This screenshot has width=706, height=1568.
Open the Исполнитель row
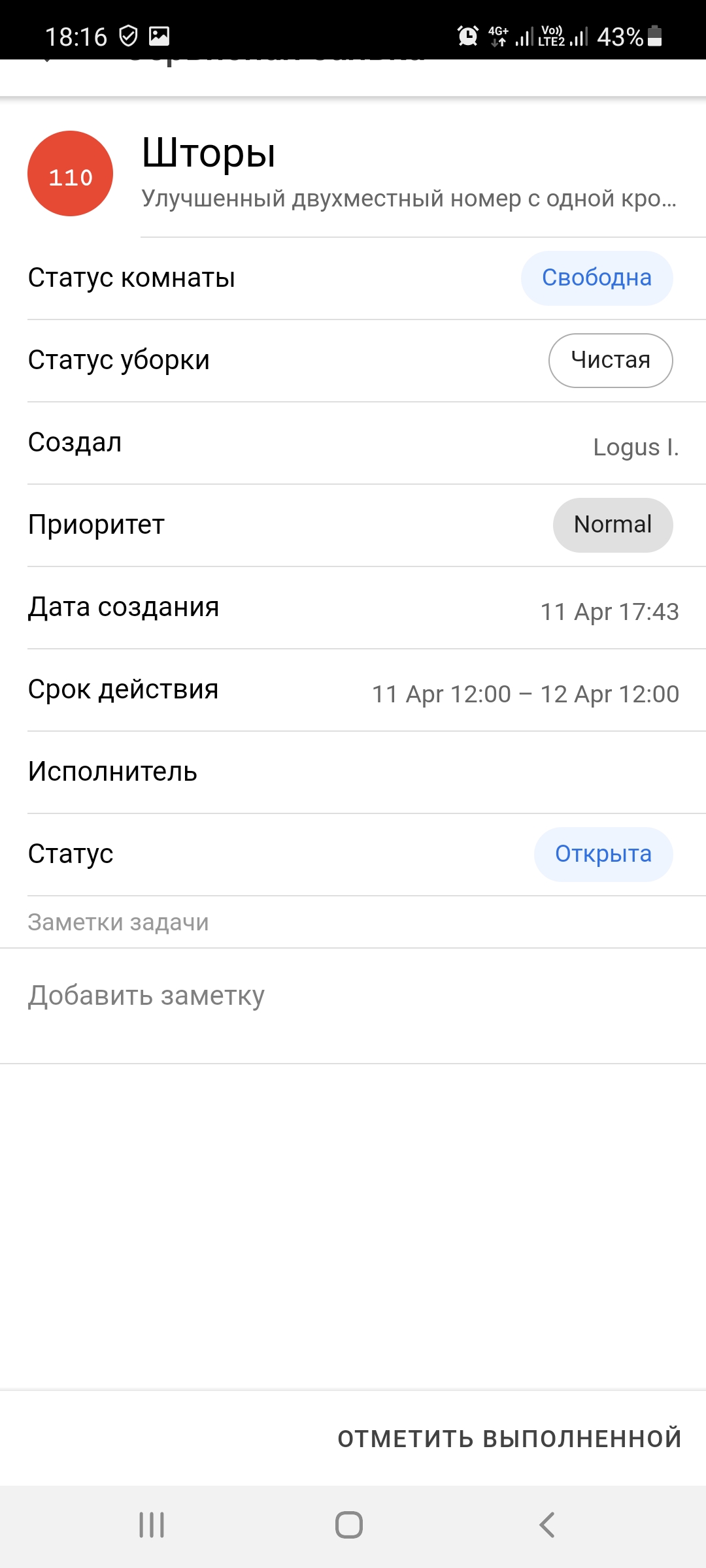[x=353, y=772]
